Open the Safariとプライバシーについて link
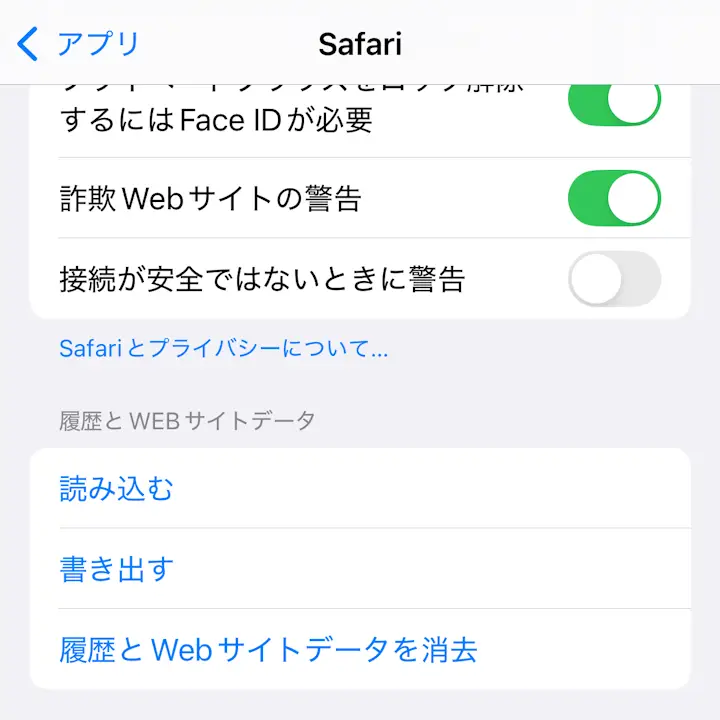 coord(223,349)
